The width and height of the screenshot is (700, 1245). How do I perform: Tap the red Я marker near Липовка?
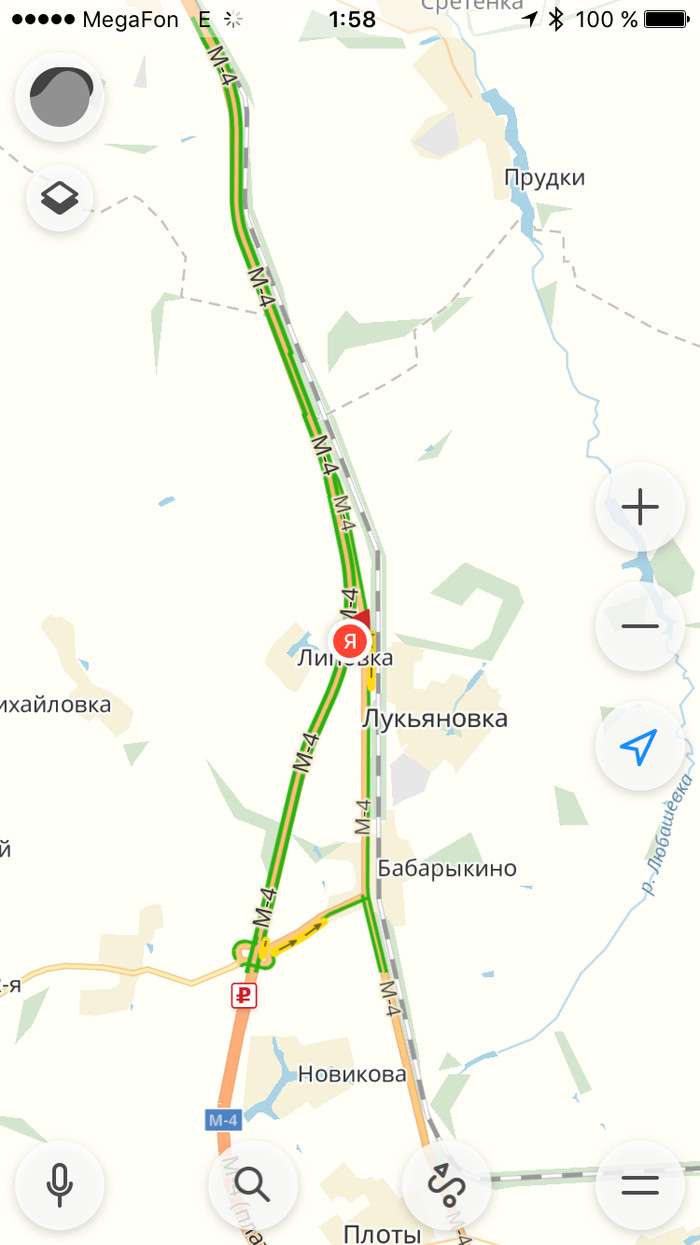[x=349, y=639]
